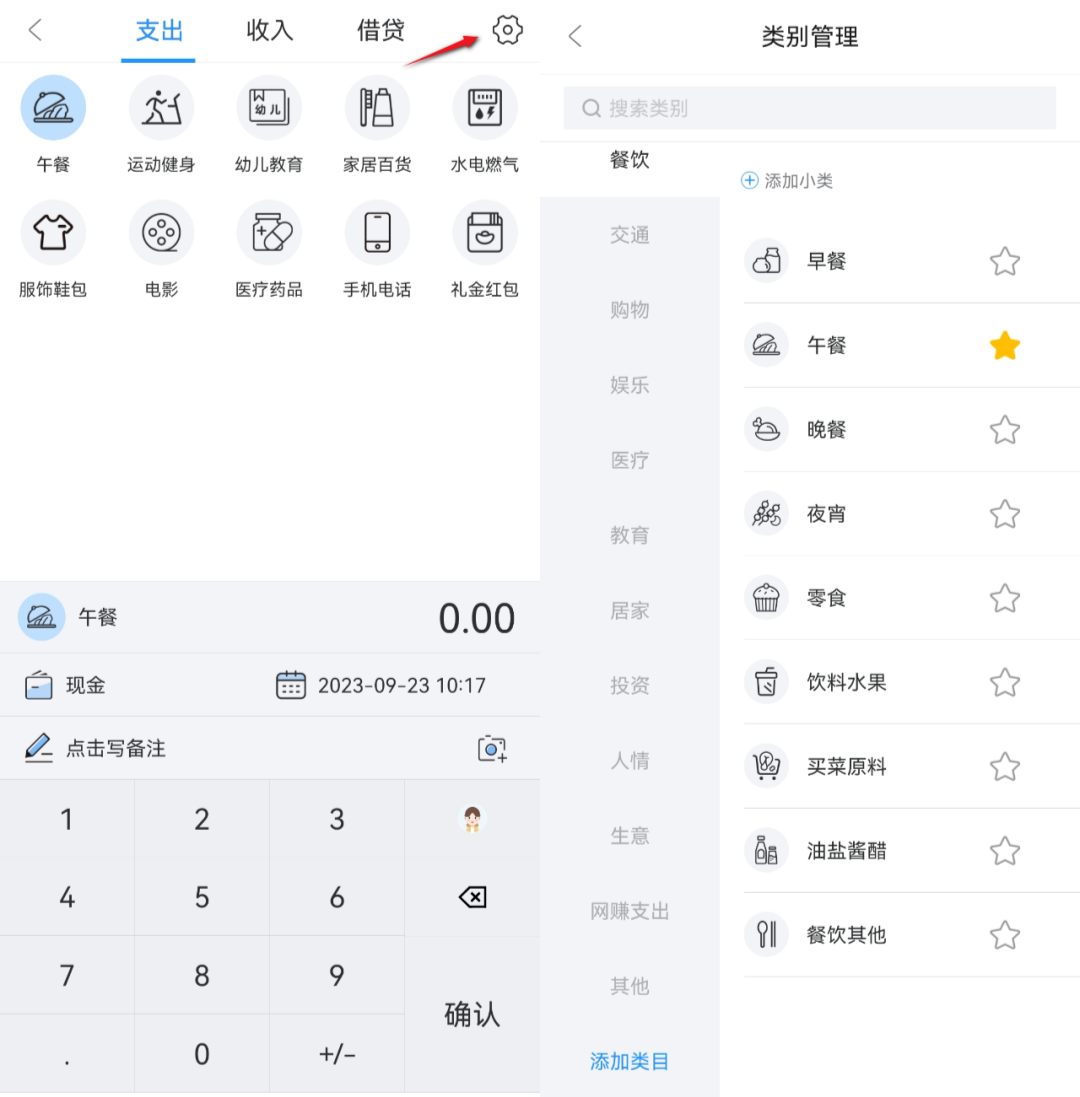The width and height of the screenshot is (1080, 1097).
Task: Expand the 交通 category section
Action: point(629,235)
